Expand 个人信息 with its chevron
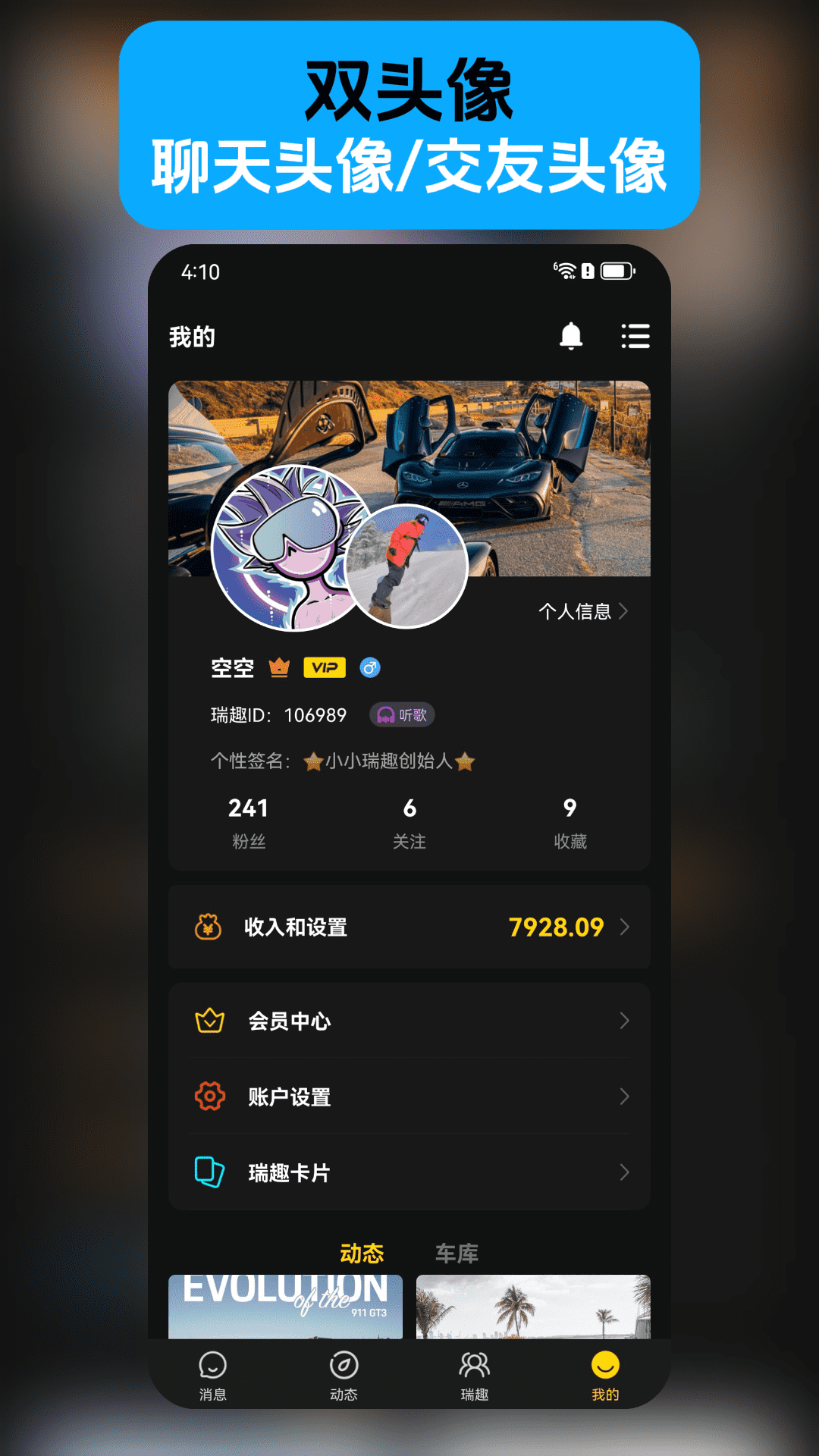Image resolution: width=819 pixels, height=1456 pixels. 623,612
